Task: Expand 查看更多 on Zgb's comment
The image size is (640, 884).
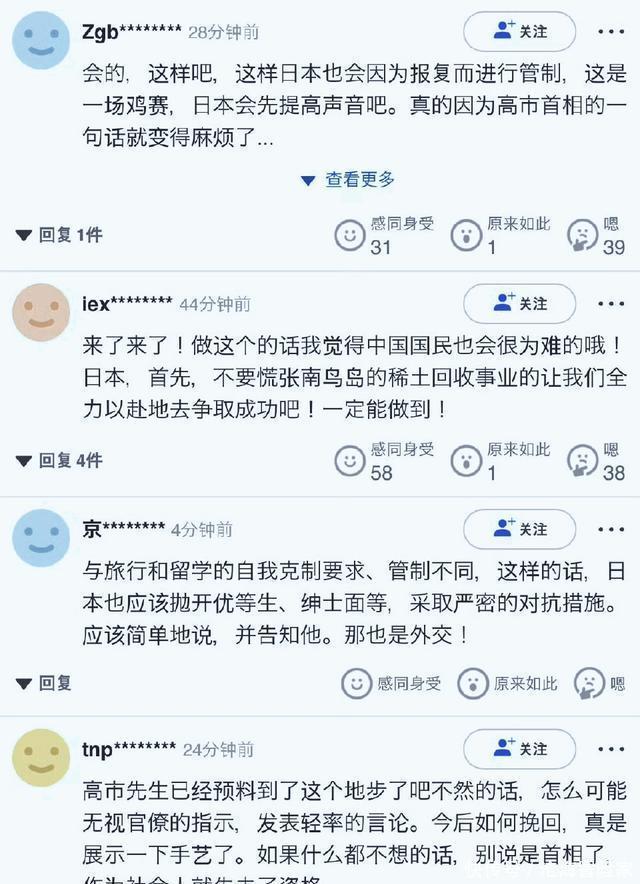Action: 348,180
